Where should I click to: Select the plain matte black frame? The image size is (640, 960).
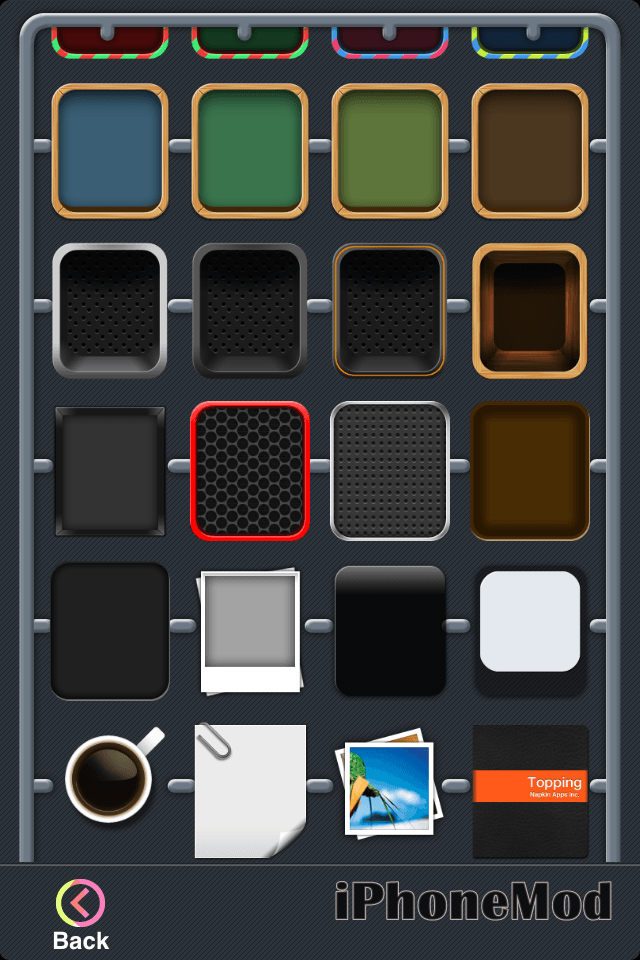[110, 630]
